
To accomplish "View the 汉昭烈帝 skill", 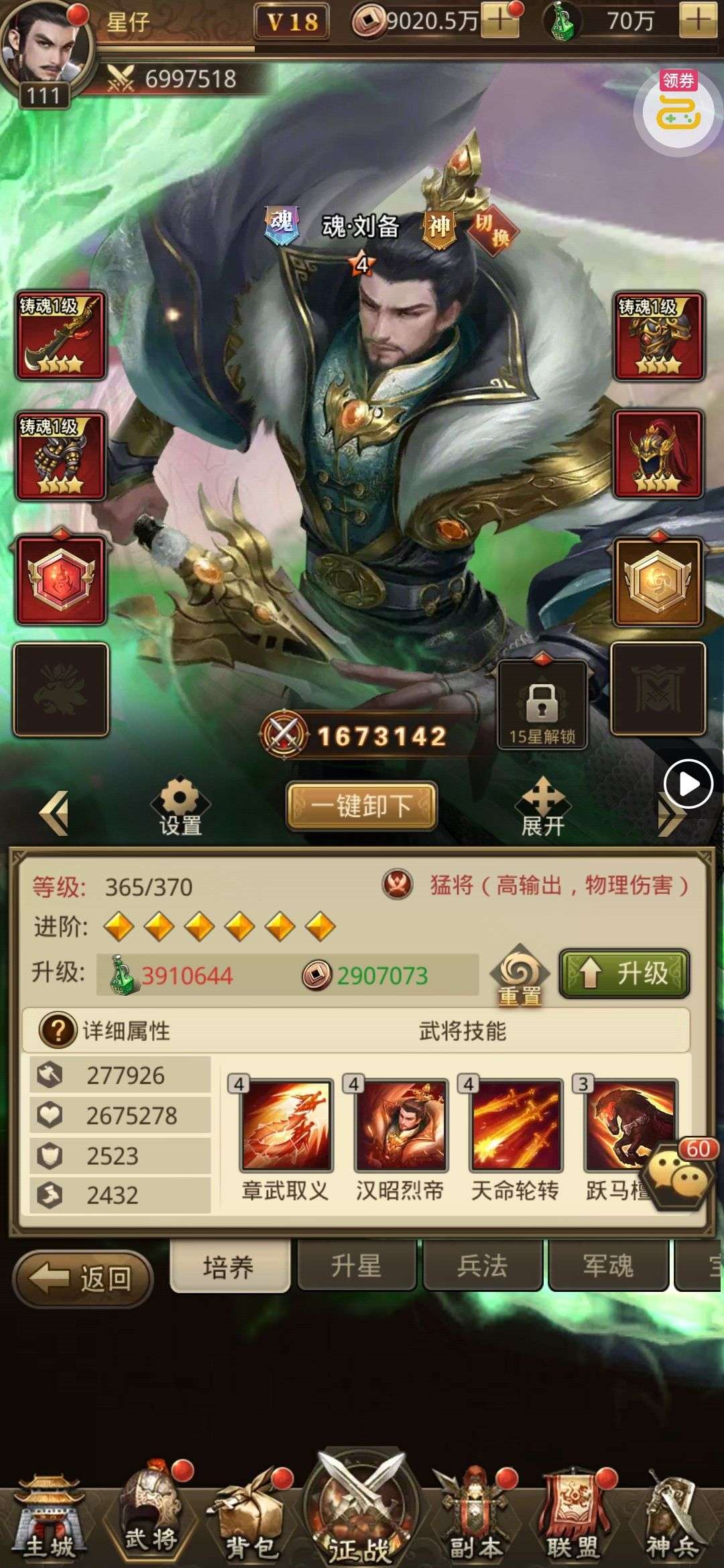I will (400, 1126).
